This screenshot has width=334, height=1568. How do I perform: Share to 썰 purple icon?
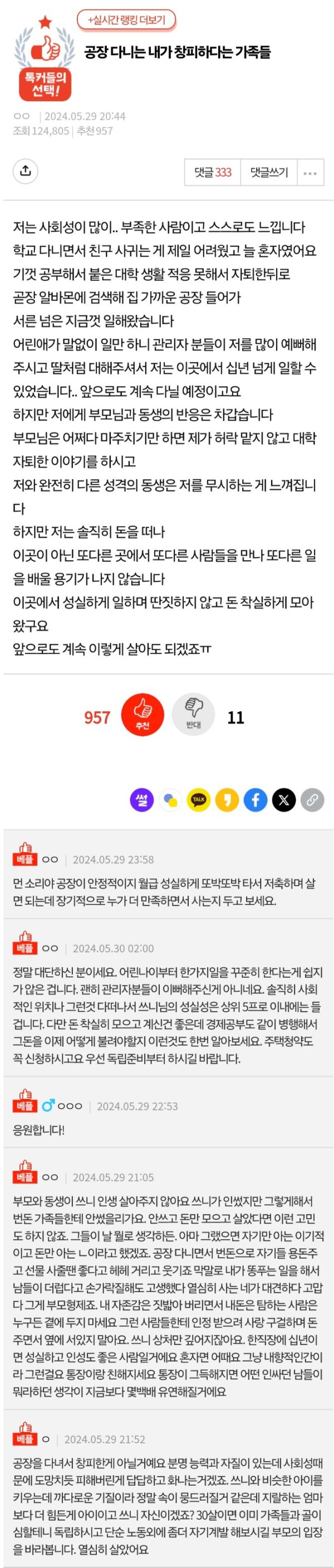pos(142,799)
